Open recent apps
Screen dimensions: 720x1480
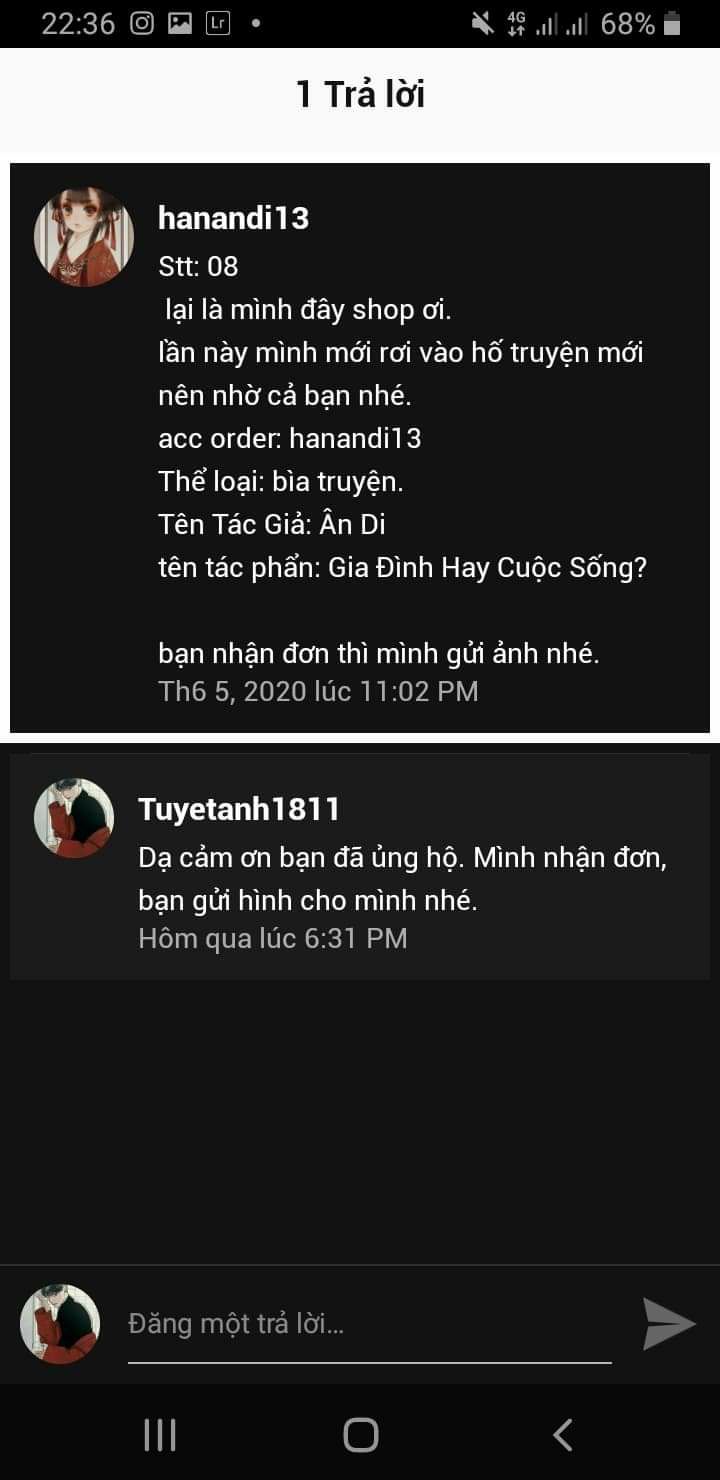(x=160, y=1434)
